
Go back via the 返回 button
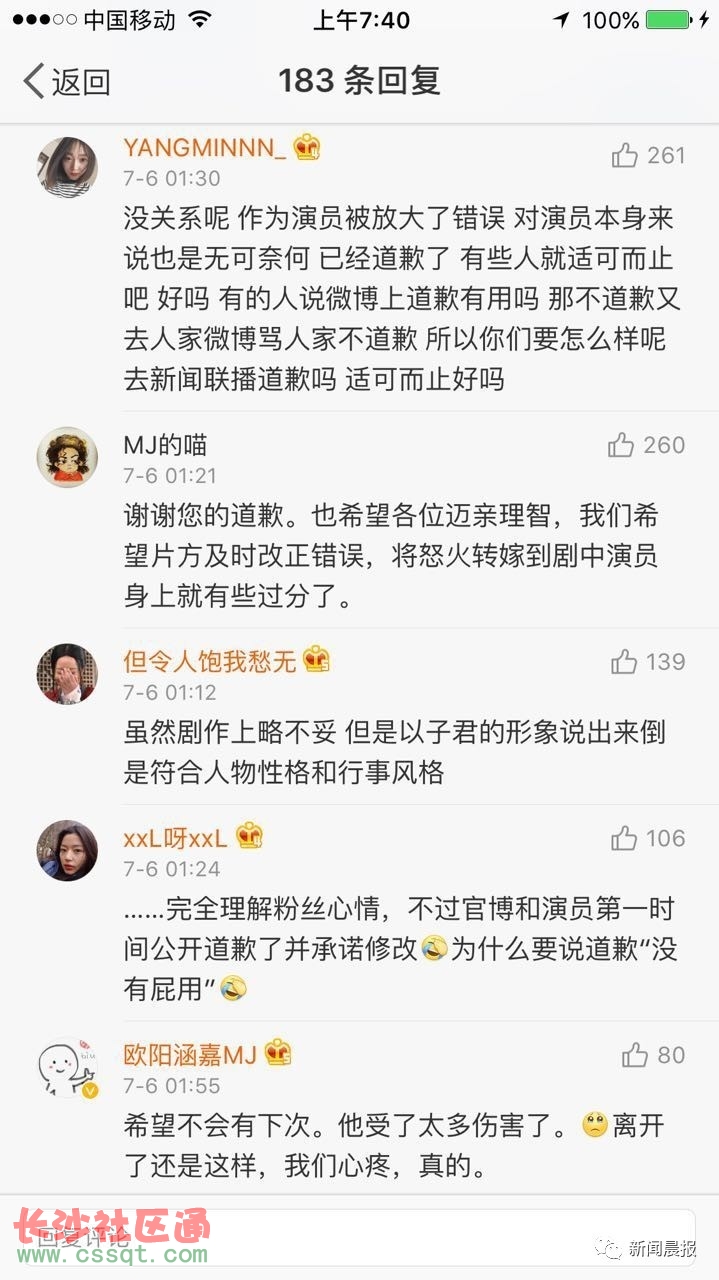66,82
